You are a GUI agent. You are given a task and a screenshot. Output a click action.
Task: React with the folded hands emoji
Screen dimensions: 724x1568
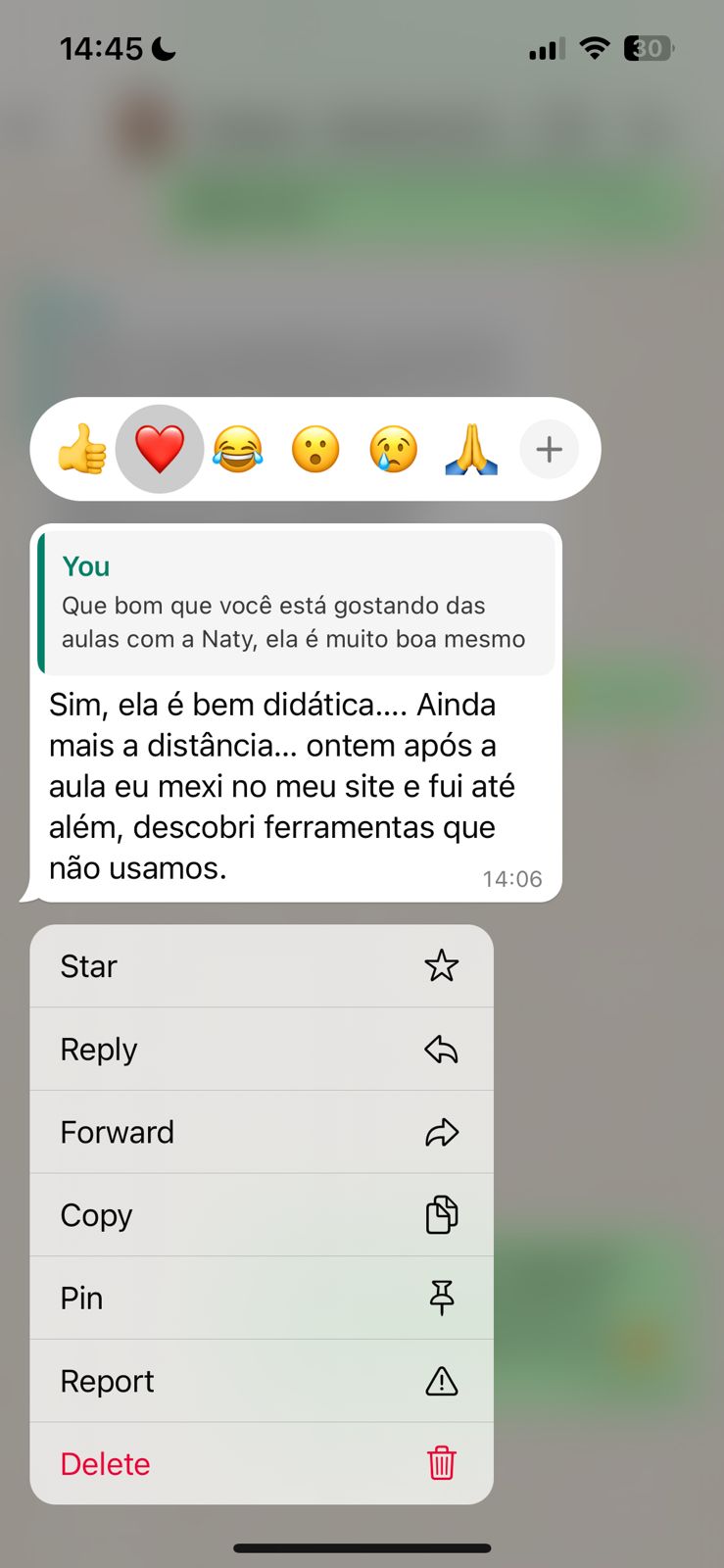point(471,450)
